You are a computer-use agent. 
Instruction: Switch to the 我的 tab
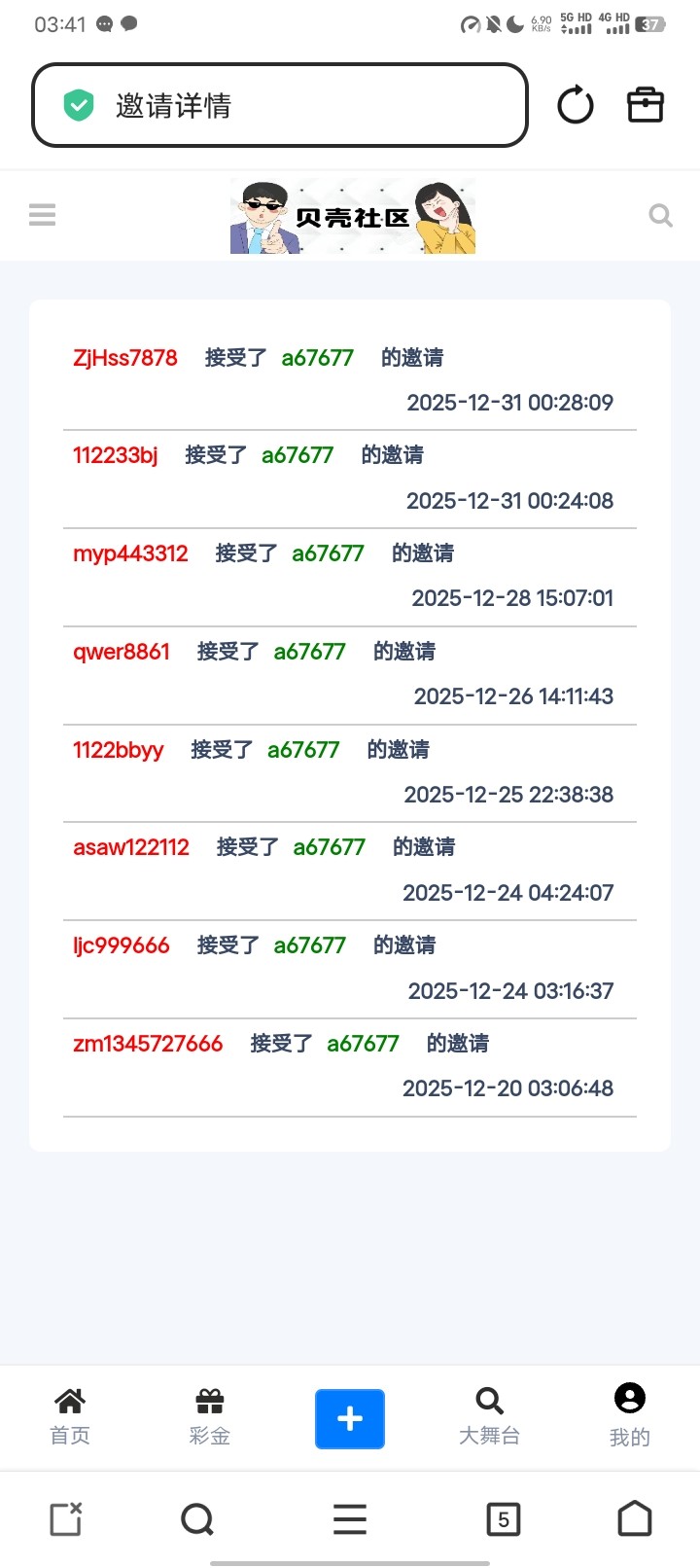click(630, 1416)
